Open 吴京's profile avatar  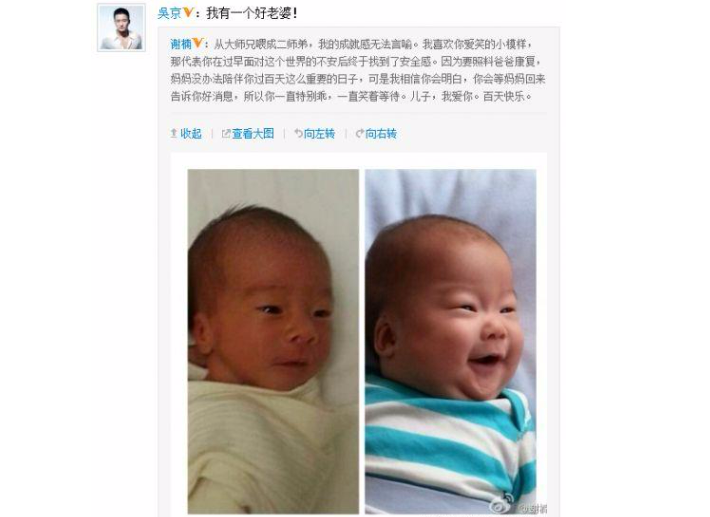tap(120, 27)
